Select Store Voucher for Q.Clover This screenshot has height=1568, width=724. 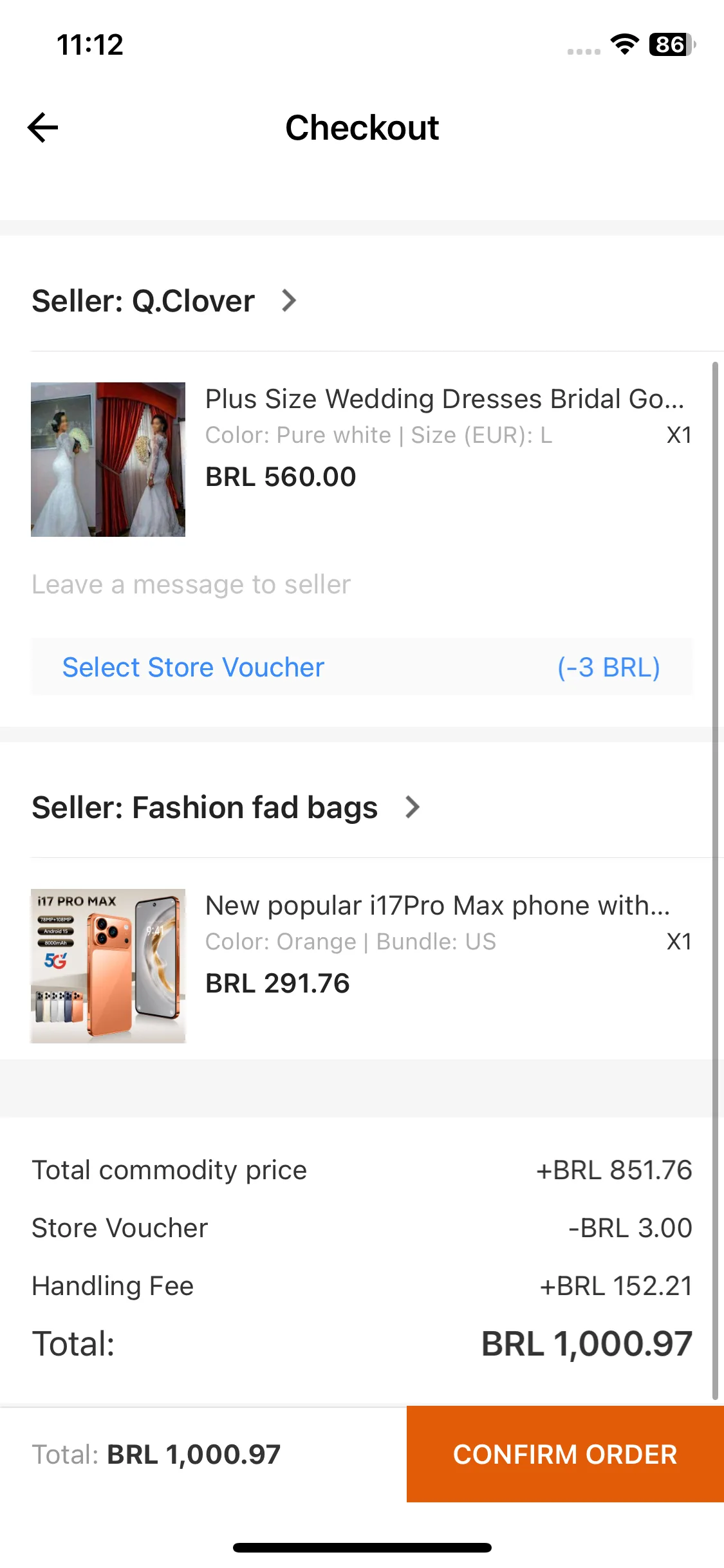point(361,667)
